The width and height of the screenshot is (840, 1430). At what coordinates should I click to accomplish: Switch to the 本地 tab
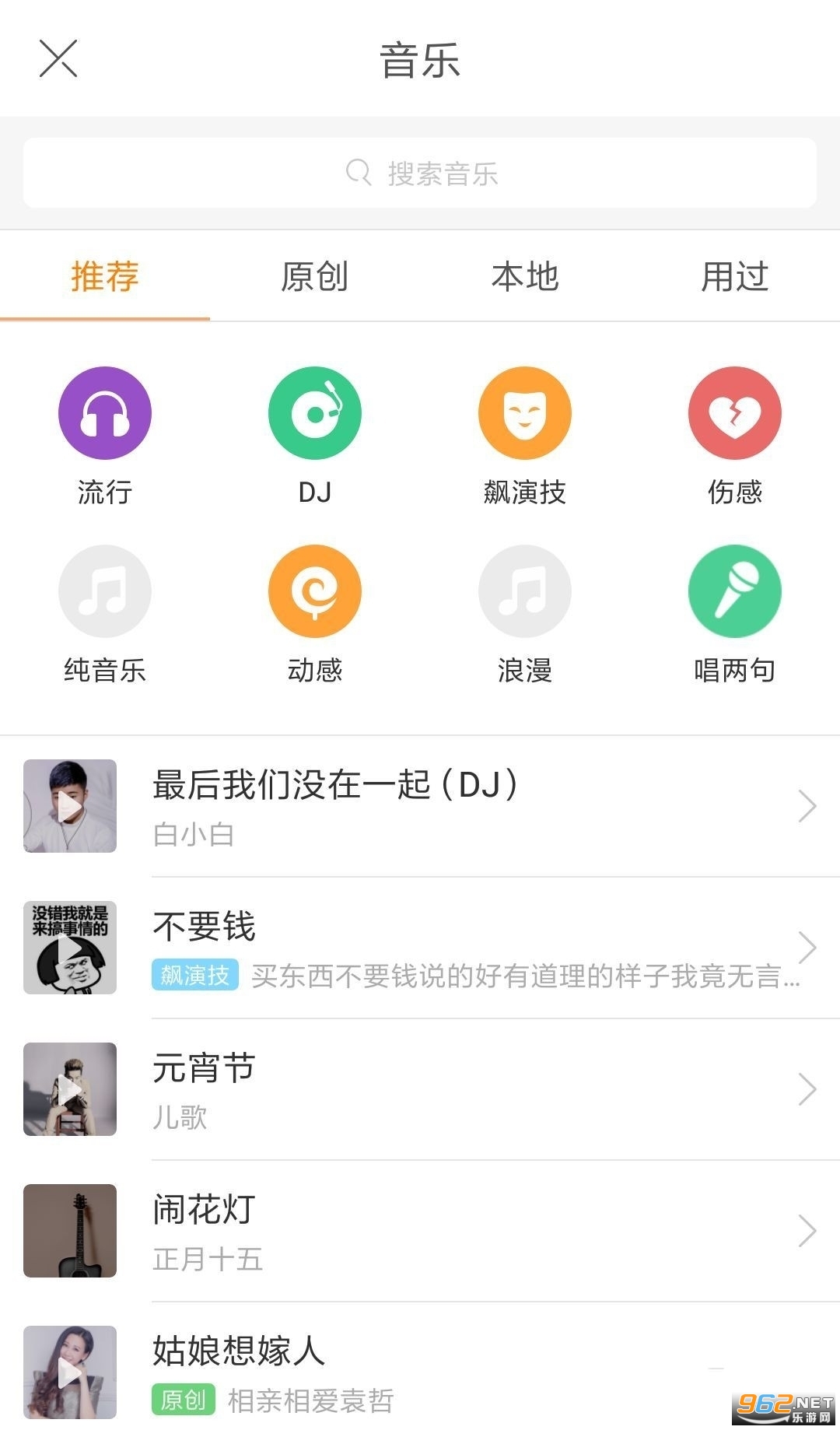click(525, 277)
